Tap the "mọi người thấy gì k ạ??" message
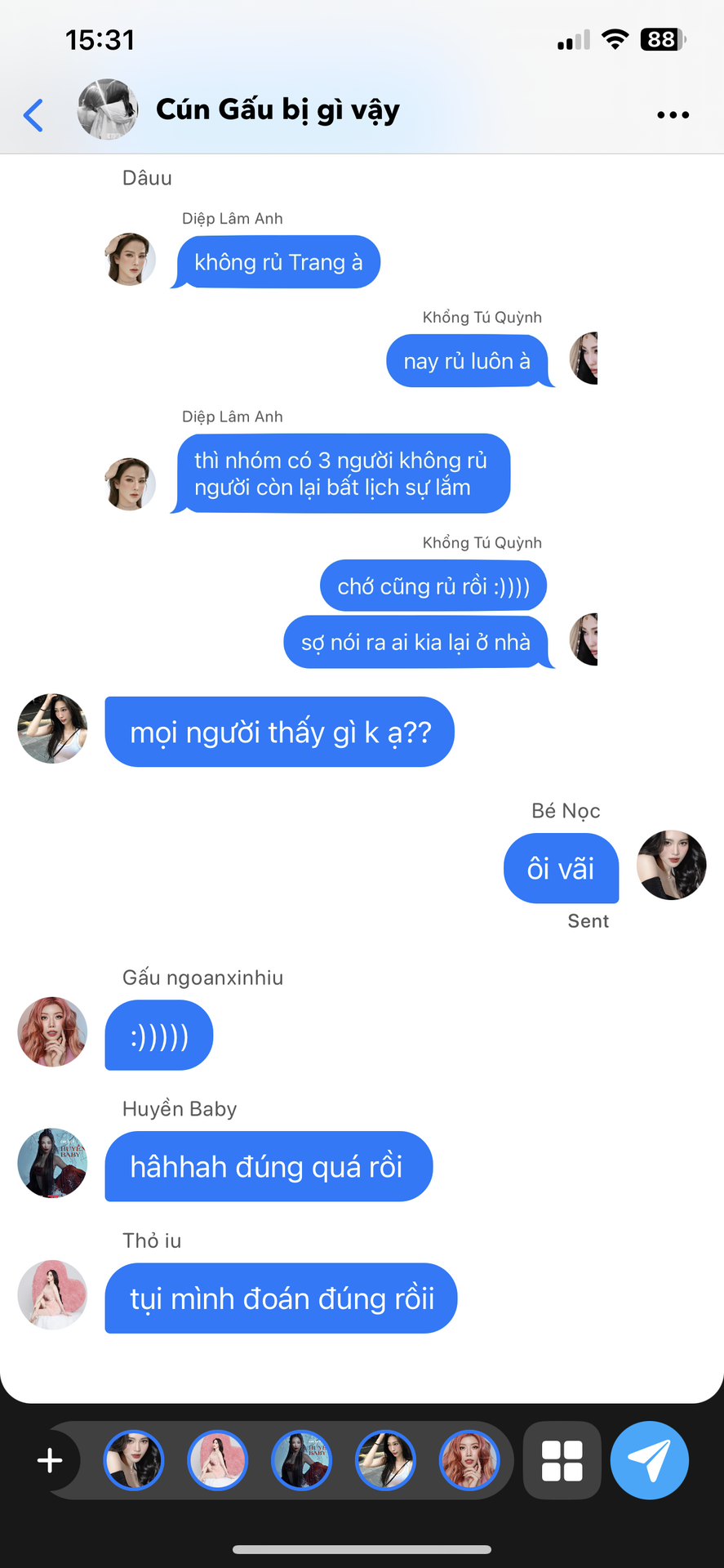 [x=279, y=732]
